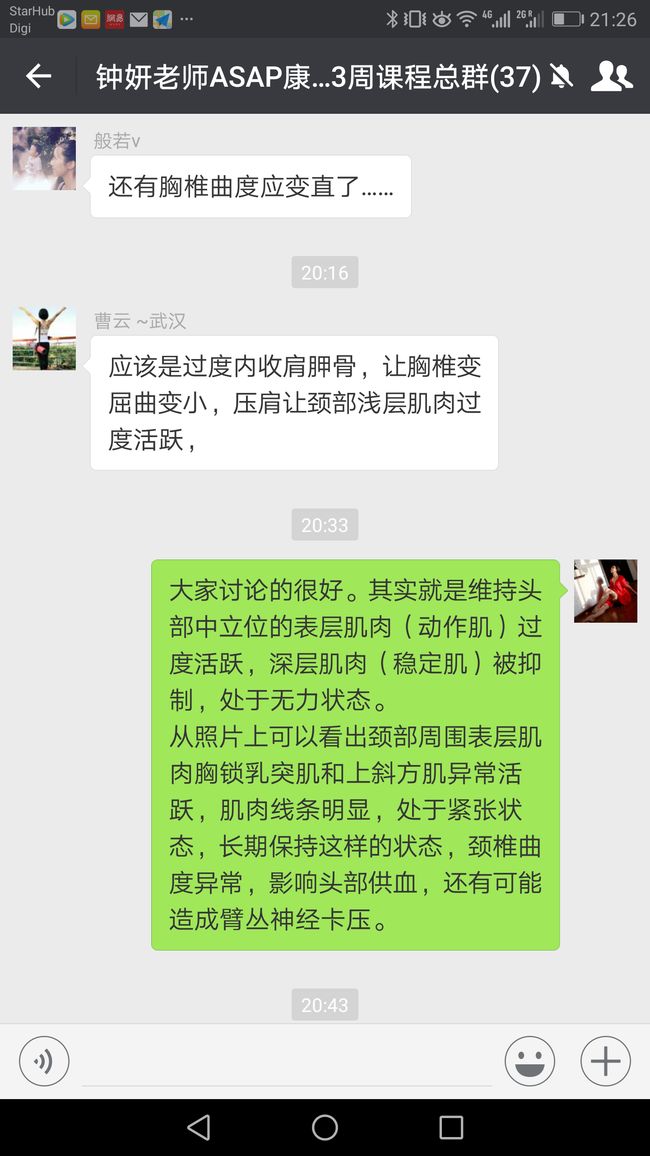Open group members info icon
This screenshot has width=650, height=1156.
coord(612,76)
